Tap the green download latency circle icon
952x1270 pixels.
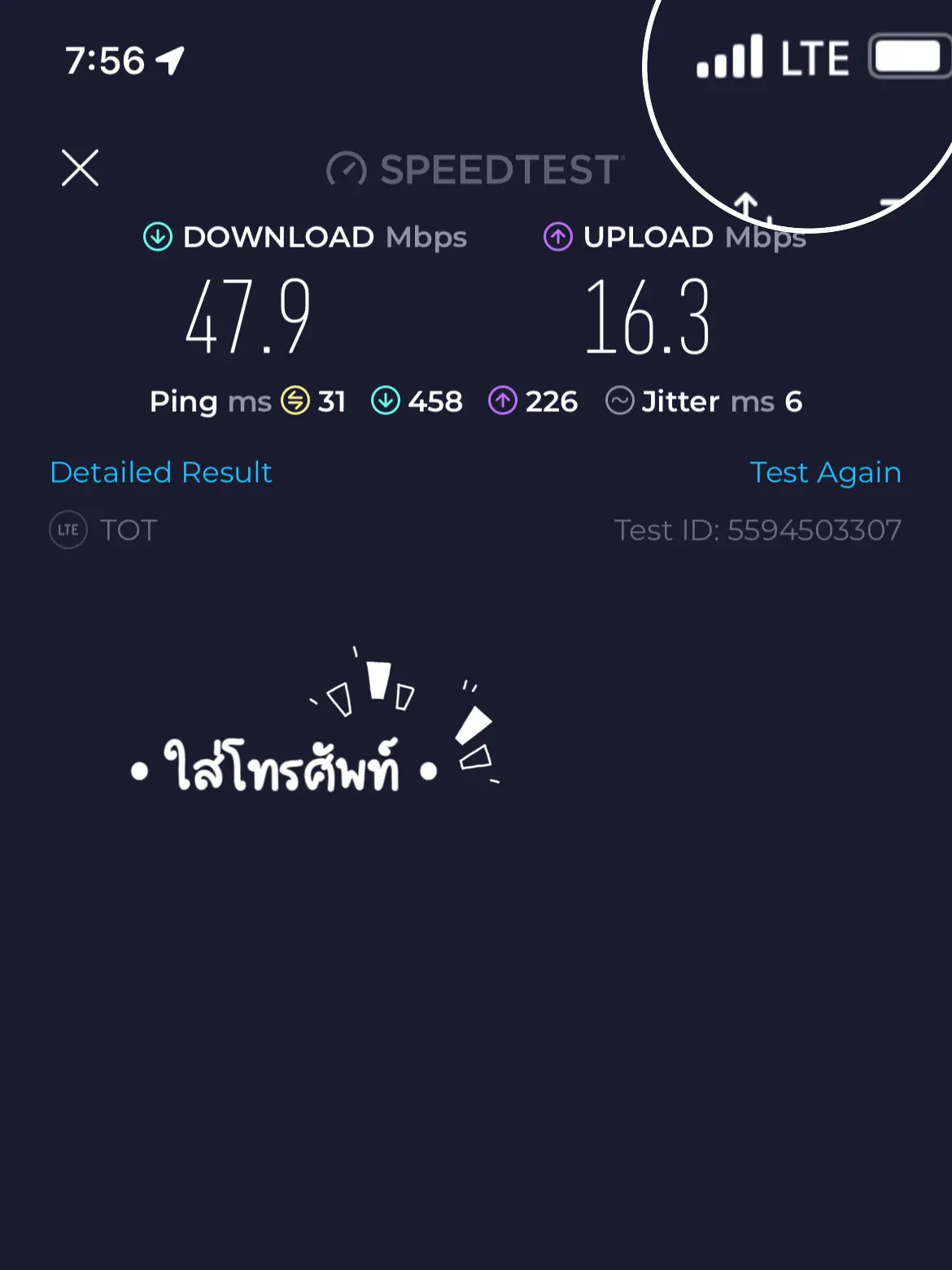click(x=386, y=401)
